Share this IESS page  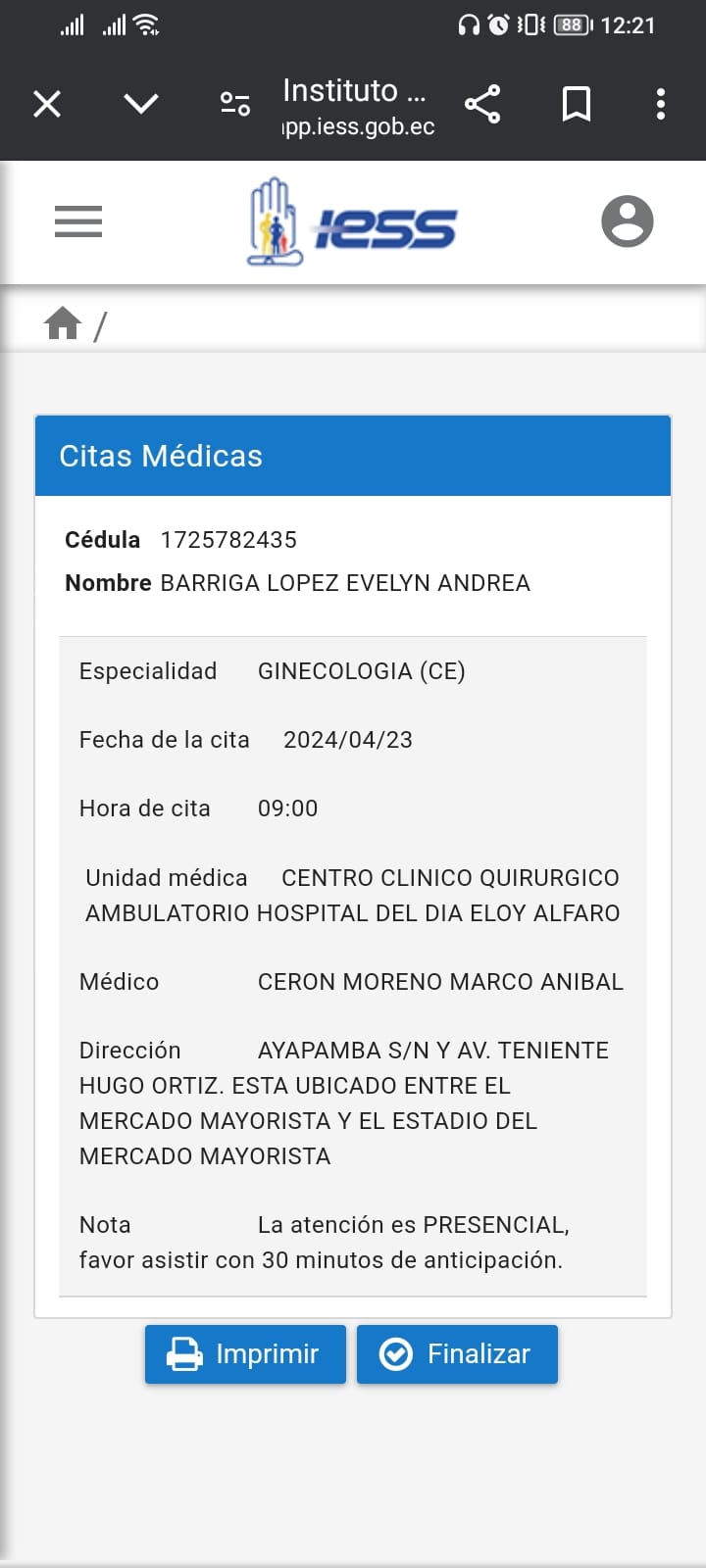tap(482, 104)
